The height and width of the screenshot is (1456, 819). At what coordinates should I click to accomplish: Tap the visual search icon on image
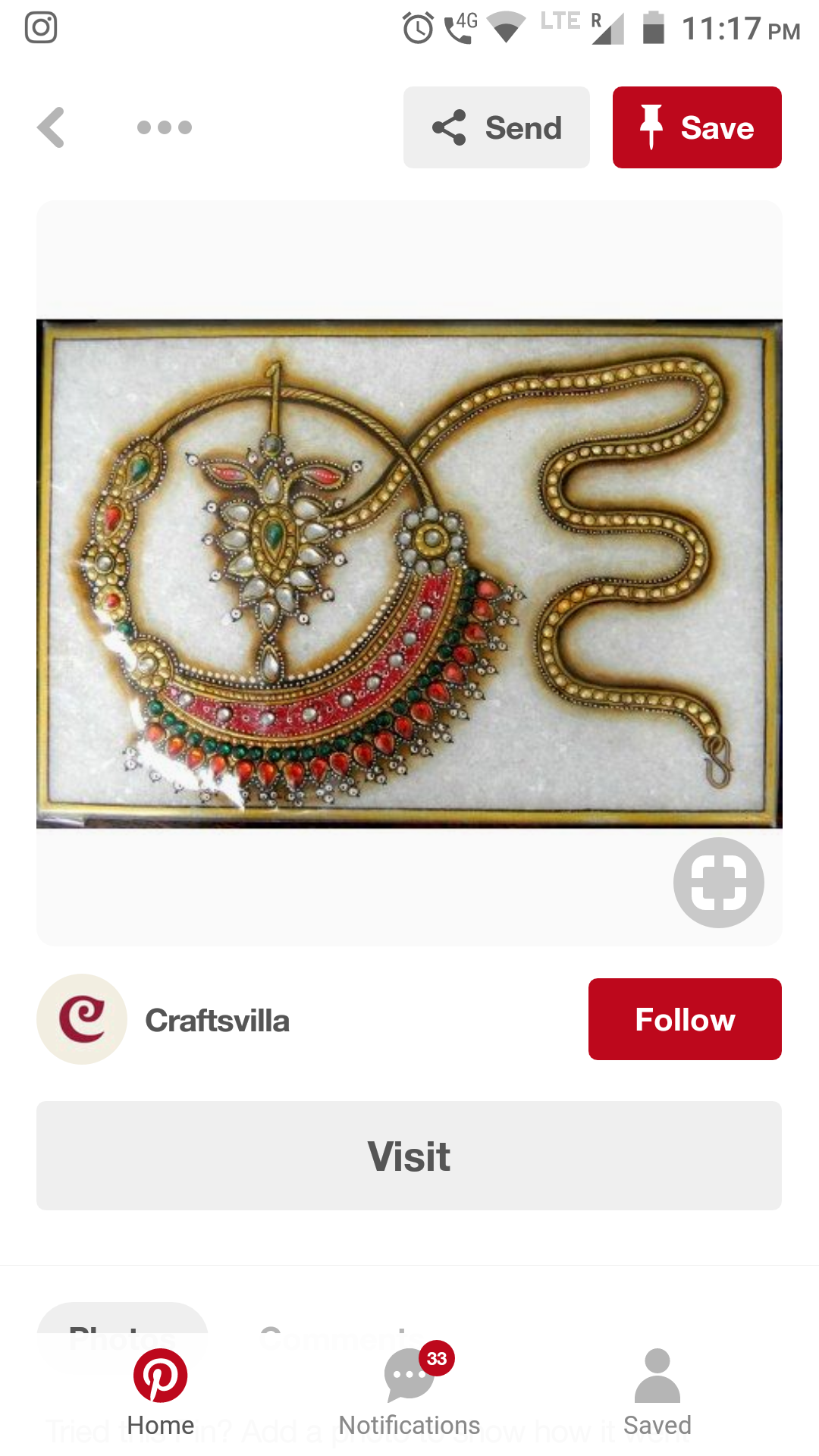[718, 883]
